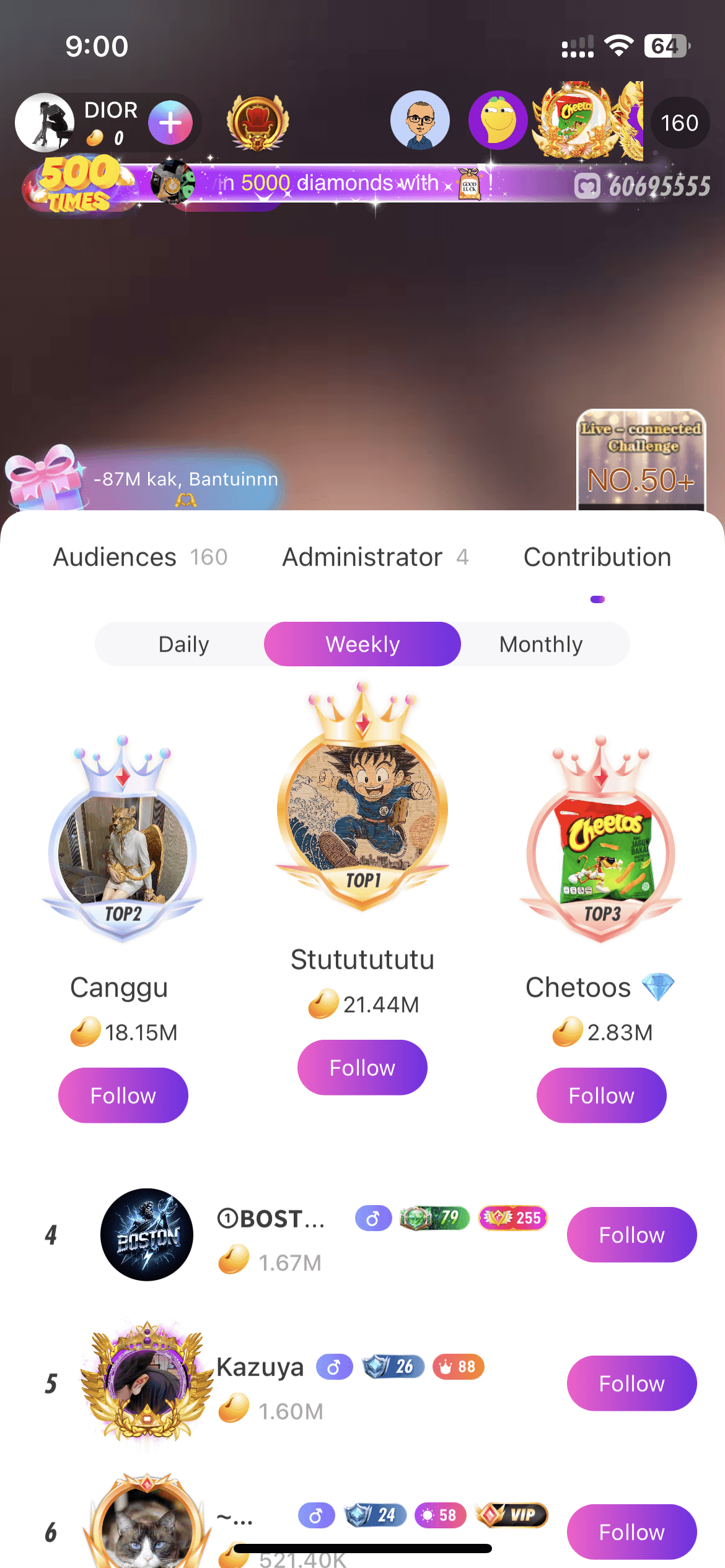Follow the fourth-ranked BOST user

[x=631, y=1235]
